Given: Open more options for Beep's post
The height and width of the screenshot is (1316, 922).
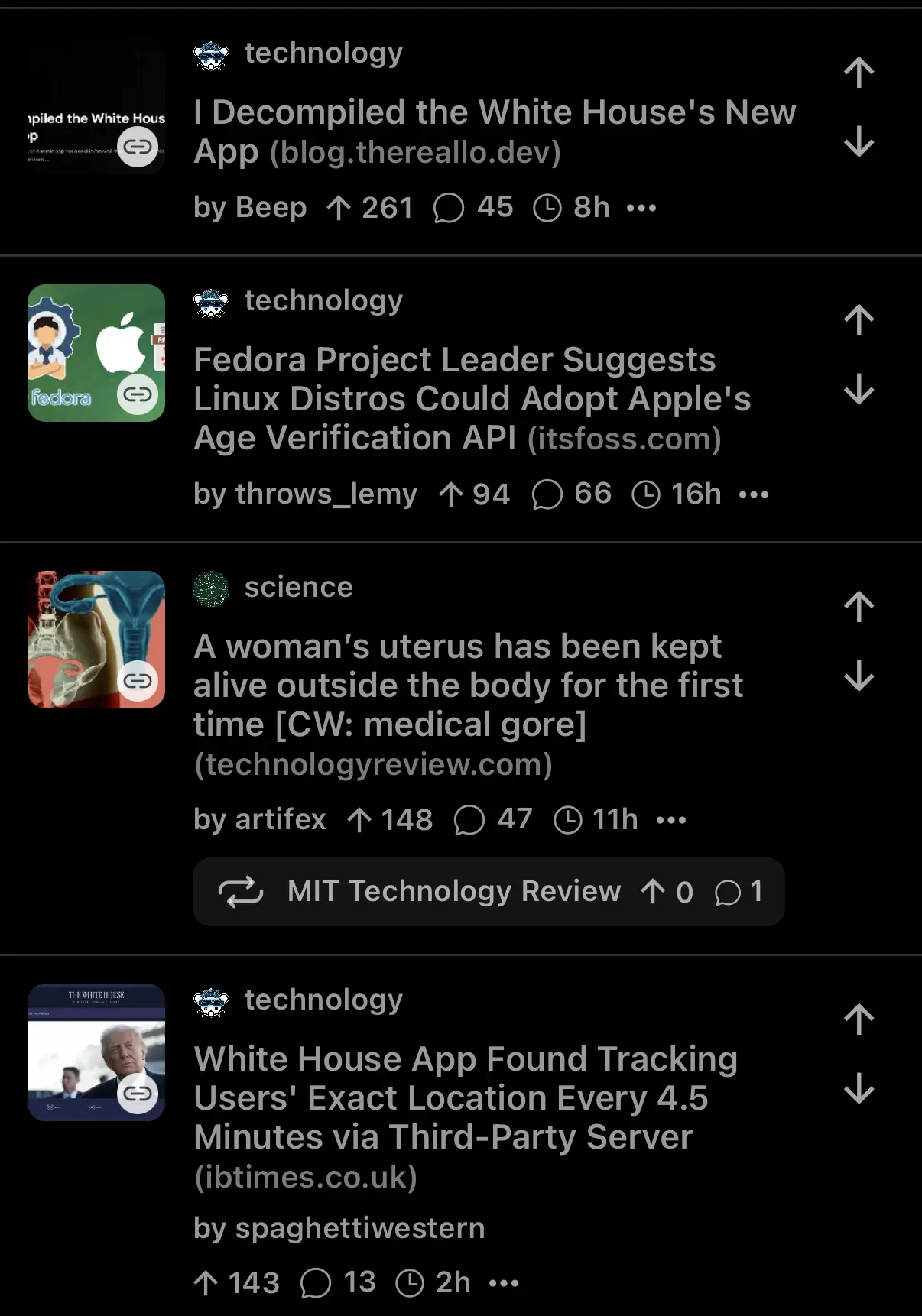Looking at the screenshot, I should click(x=641, y=208).
